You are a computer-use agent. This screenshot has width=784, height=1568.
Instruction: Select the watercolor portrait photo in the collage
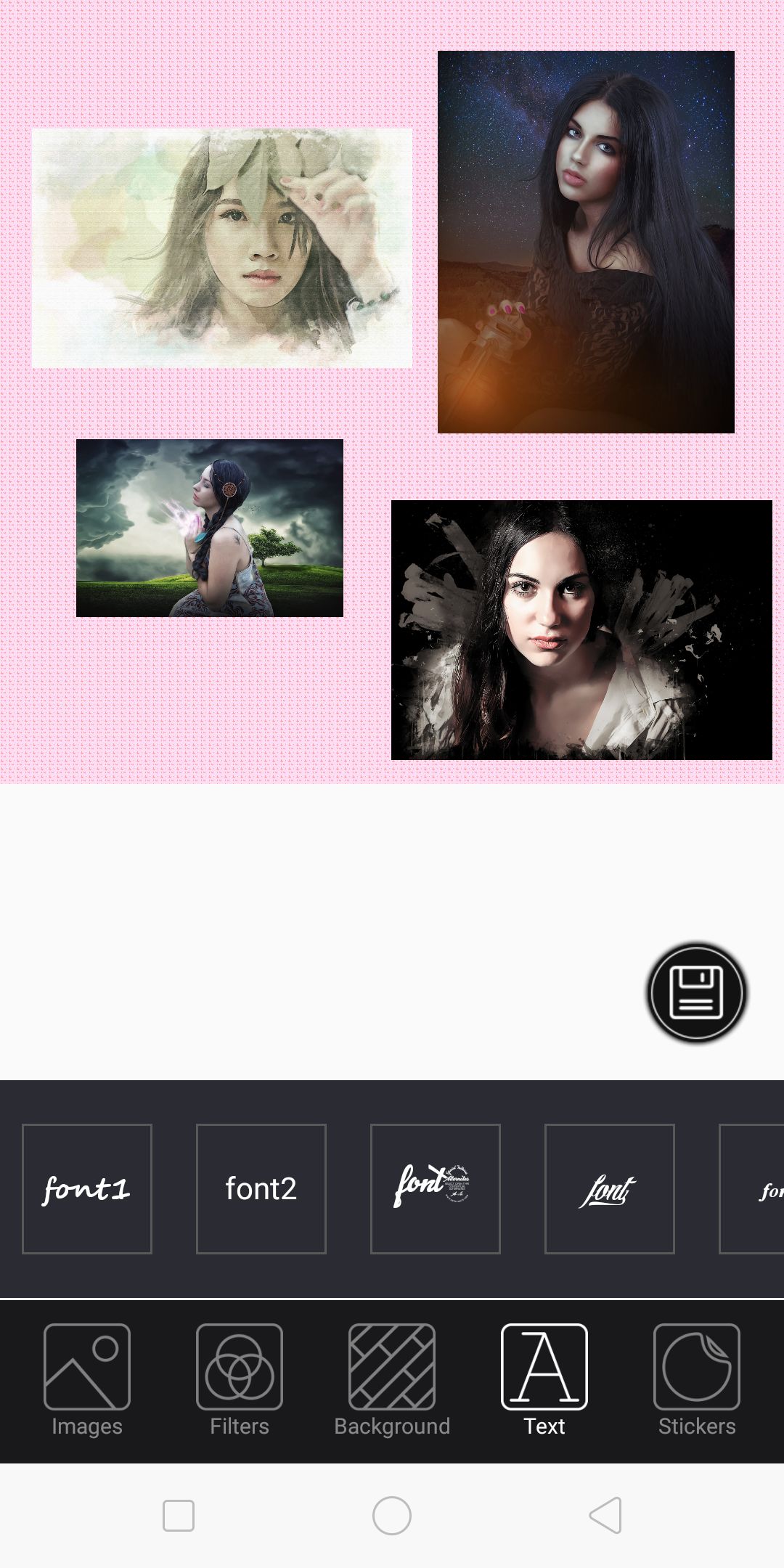pyautogui.click(x=222, y=248)
